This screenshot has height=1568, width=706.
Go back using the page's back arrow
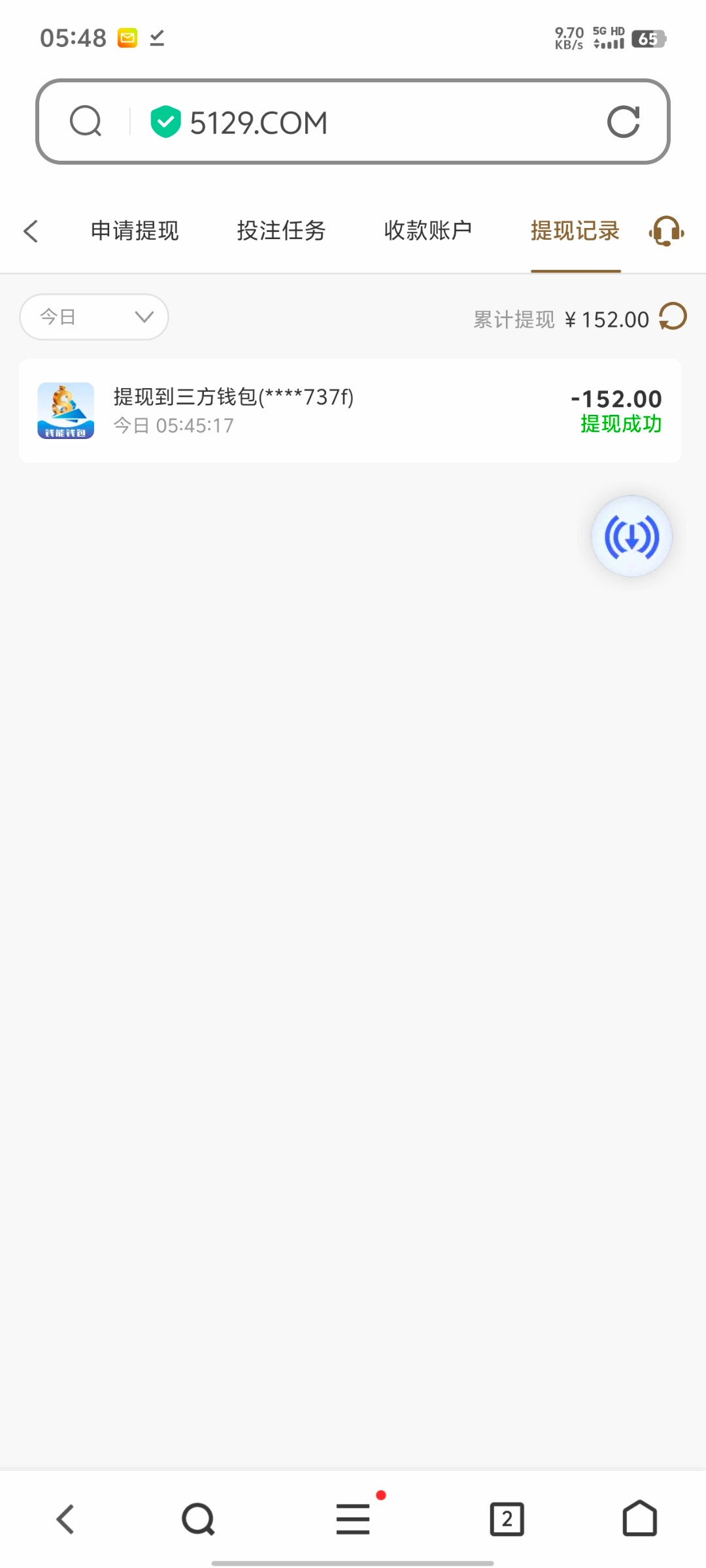[x=31, y=231]
